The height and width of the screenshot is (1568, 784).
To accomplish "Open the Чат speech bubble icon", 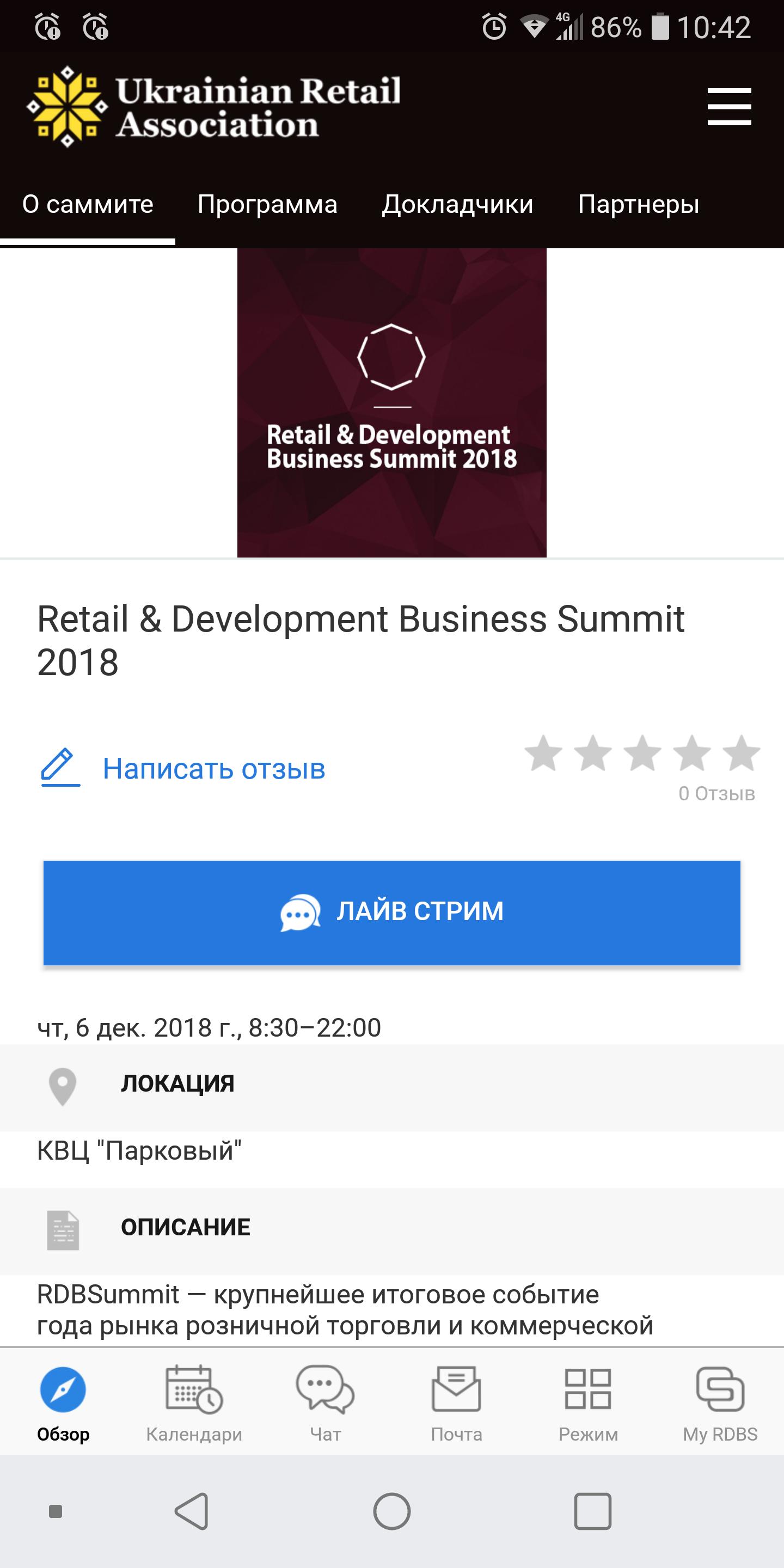I will 324,1389.
